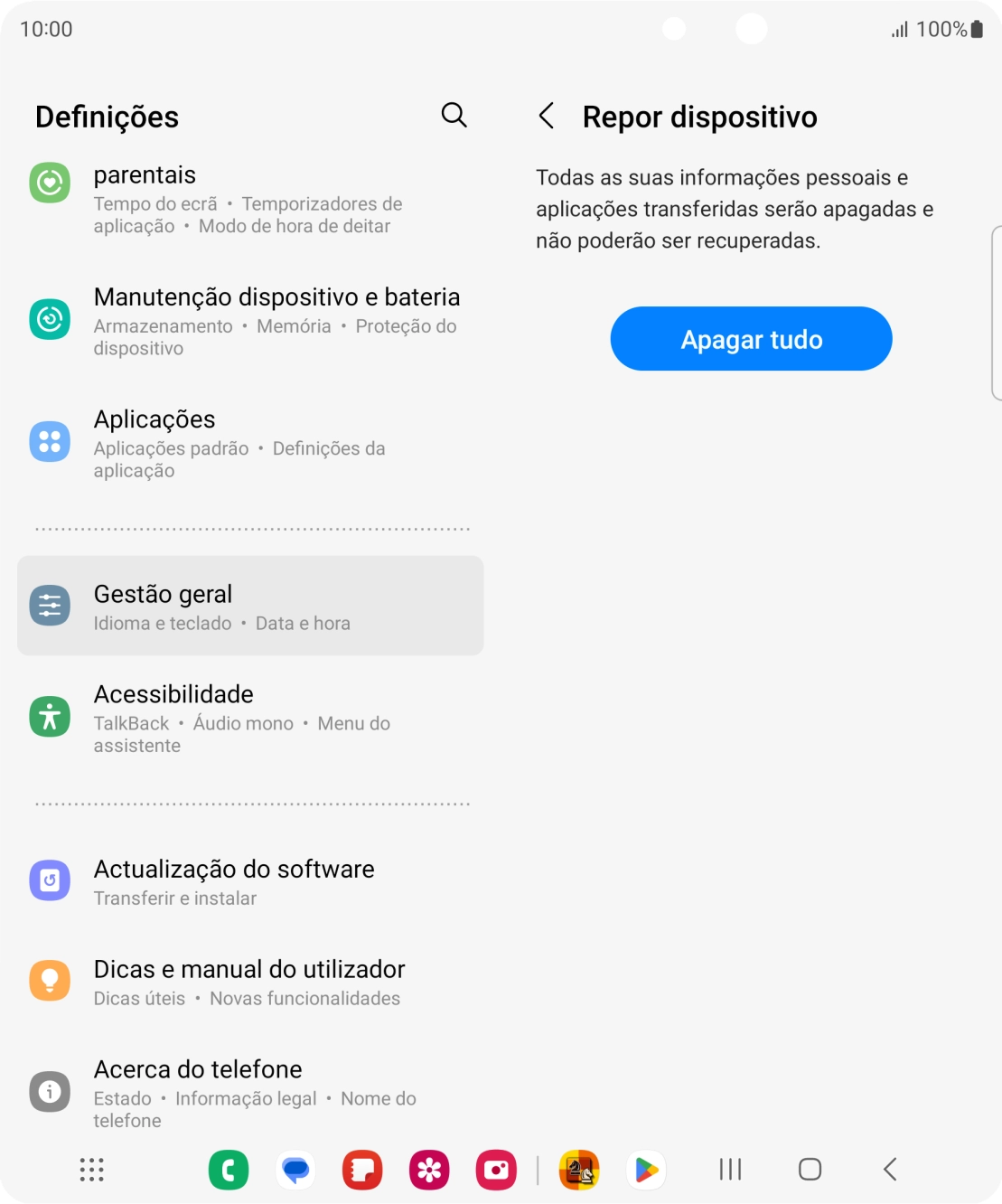Open the Messages app
This screenshot has width=1002, height=1204.
coord(295,1169)
